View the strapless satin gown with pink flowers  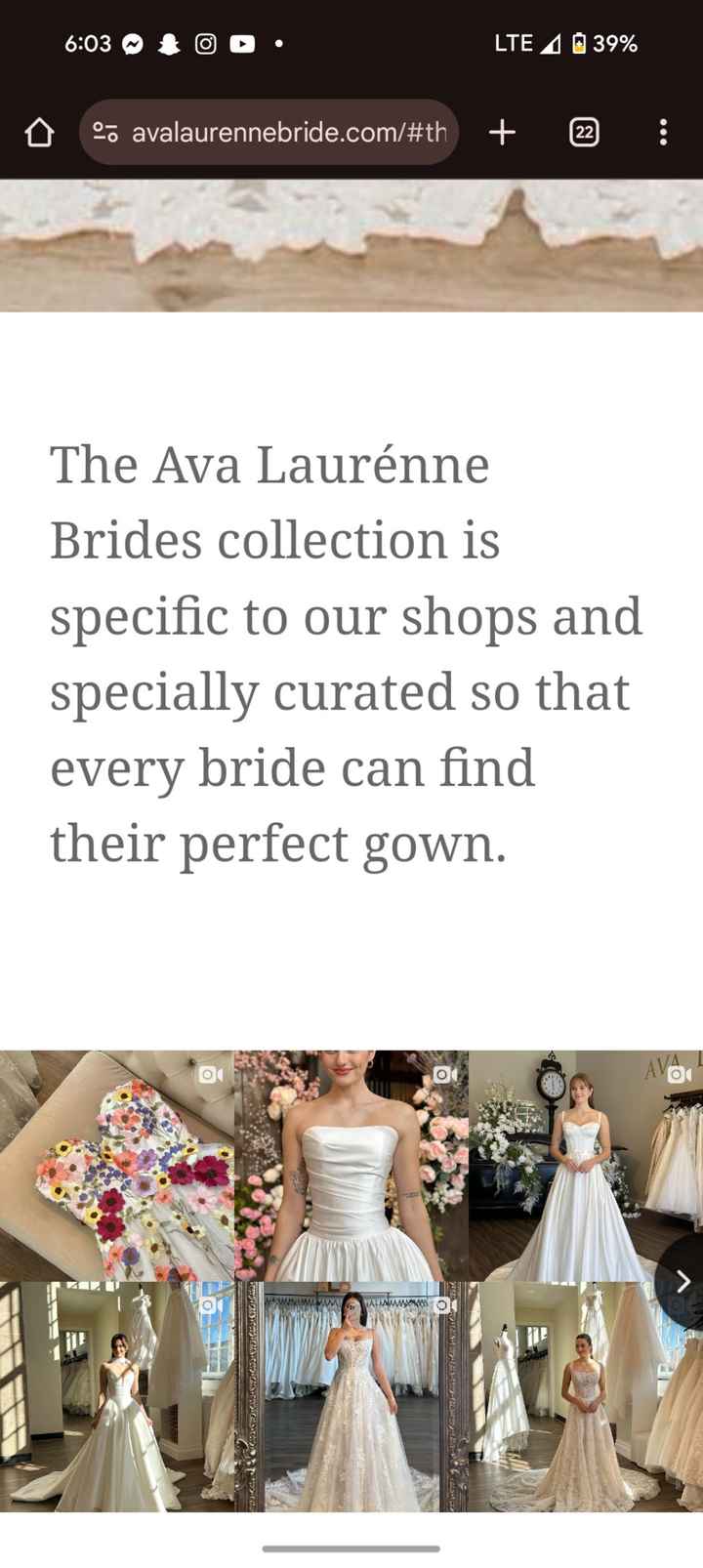[351, 1165]
